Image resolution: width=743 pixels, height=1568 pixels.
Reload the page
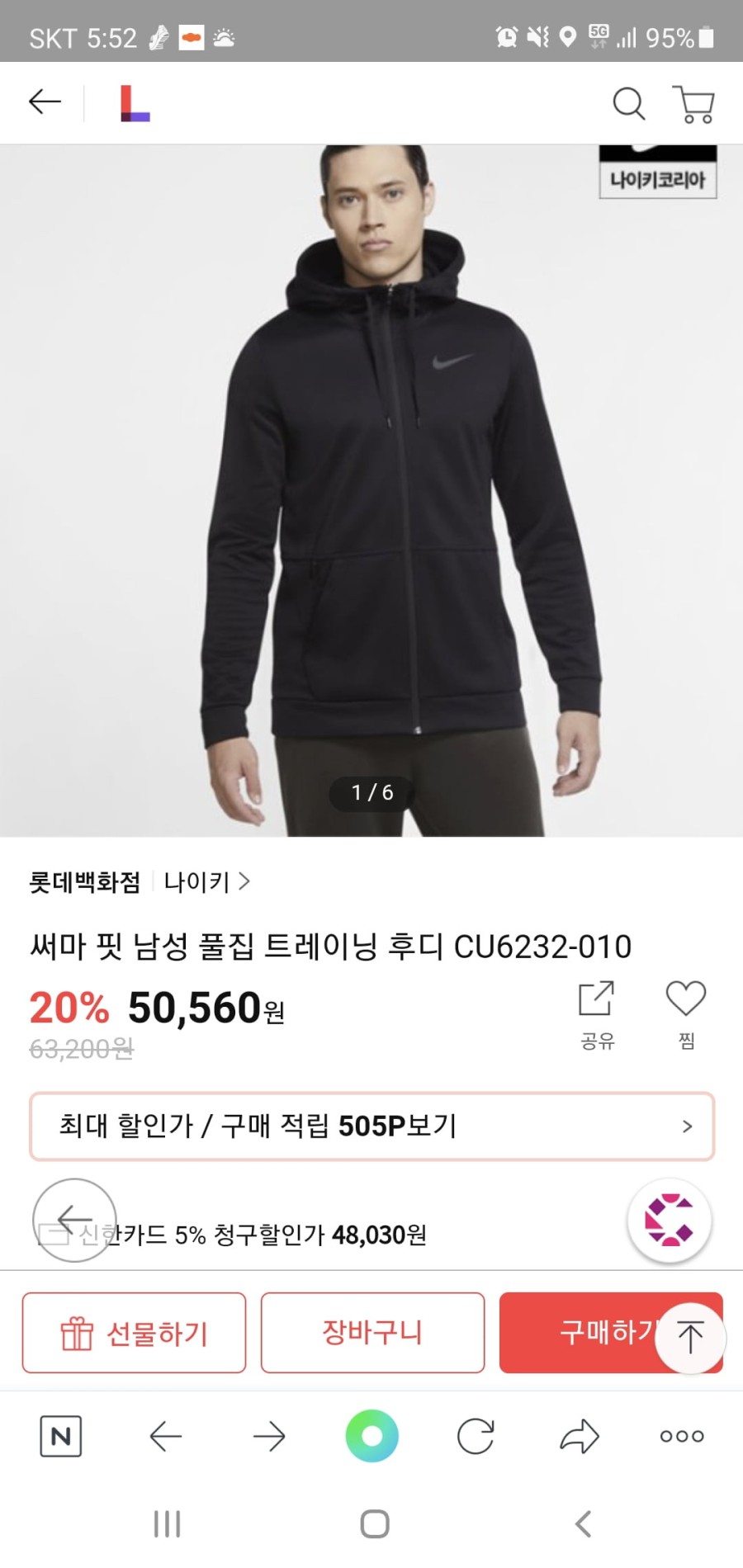[x=476, y=1437]
